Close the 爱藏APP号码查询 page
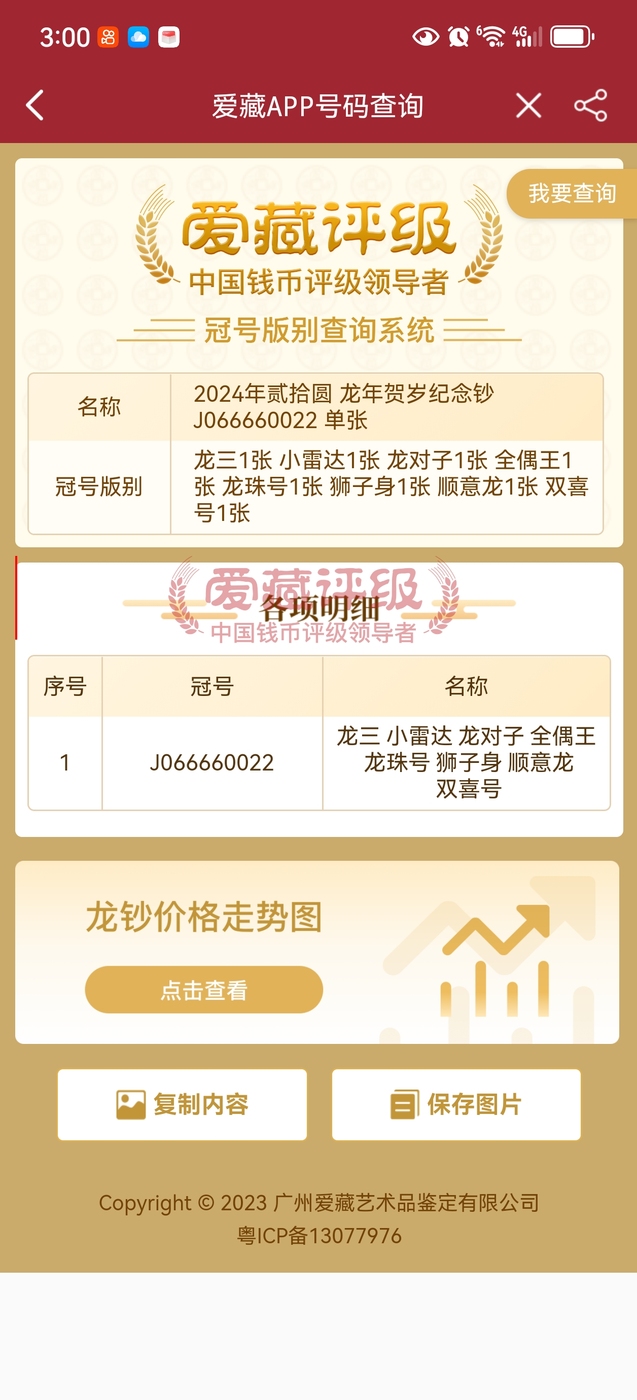 point(528,105)
